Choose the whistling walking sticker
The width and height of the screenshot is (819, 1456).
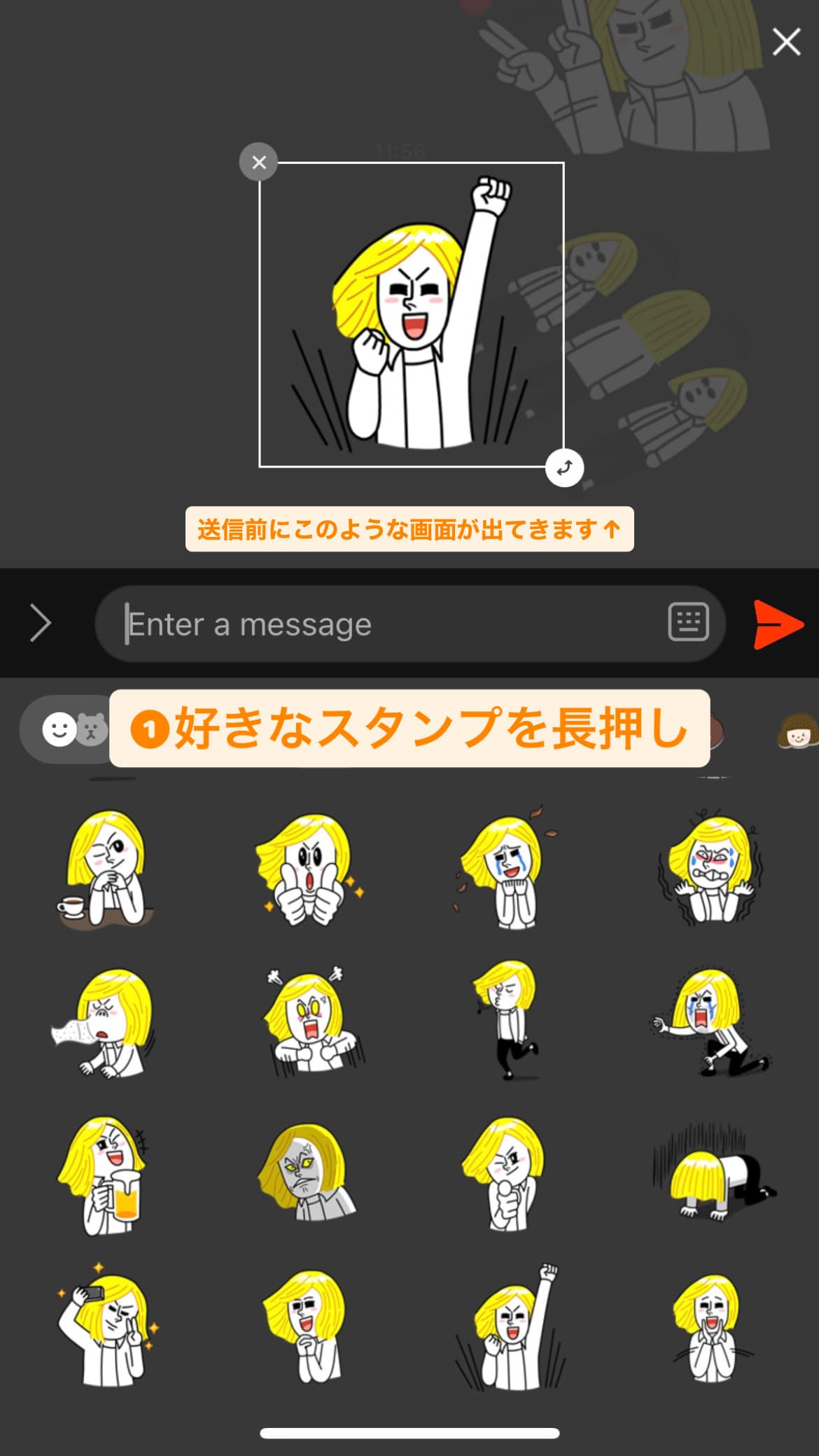coord(507,1021)
